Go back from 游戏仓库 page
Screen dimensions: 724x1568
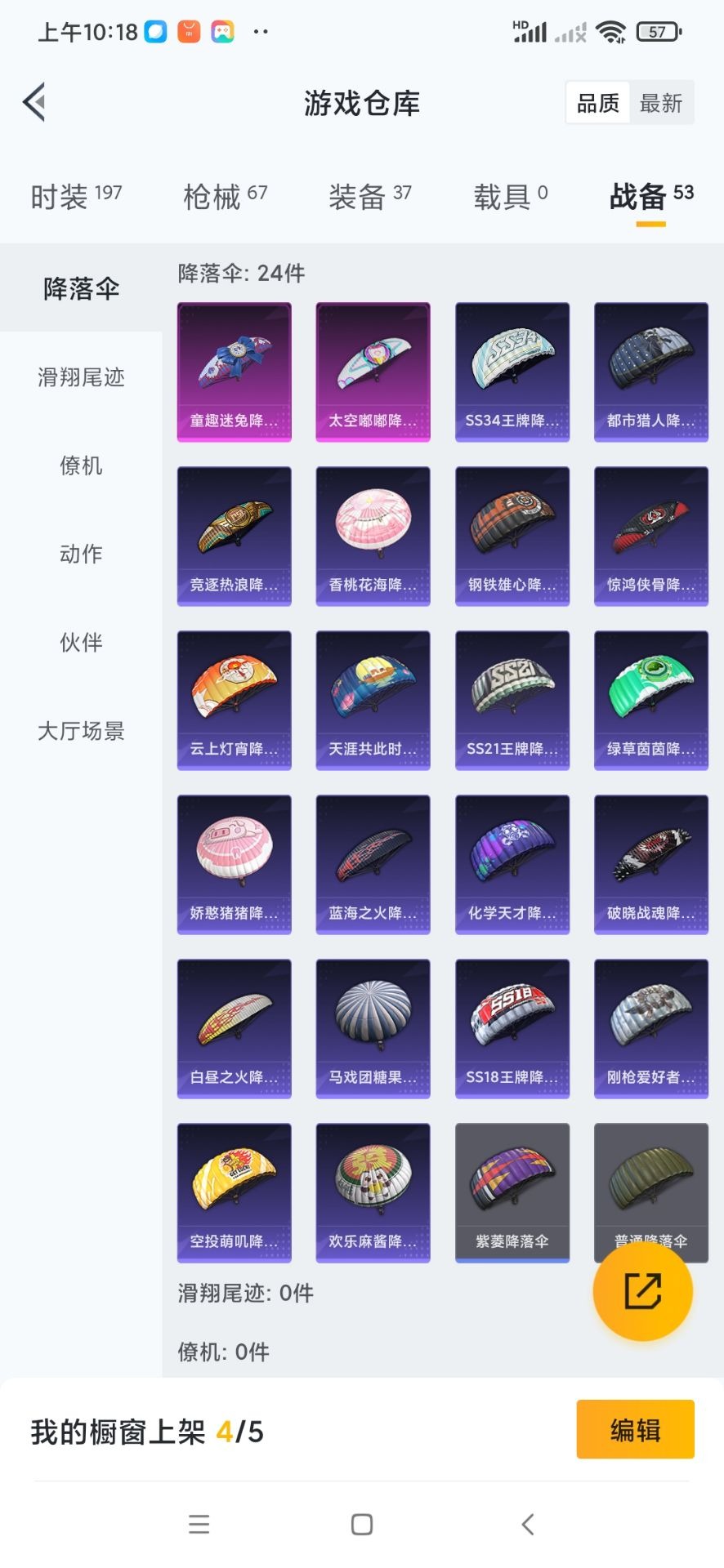click(34, 103)
